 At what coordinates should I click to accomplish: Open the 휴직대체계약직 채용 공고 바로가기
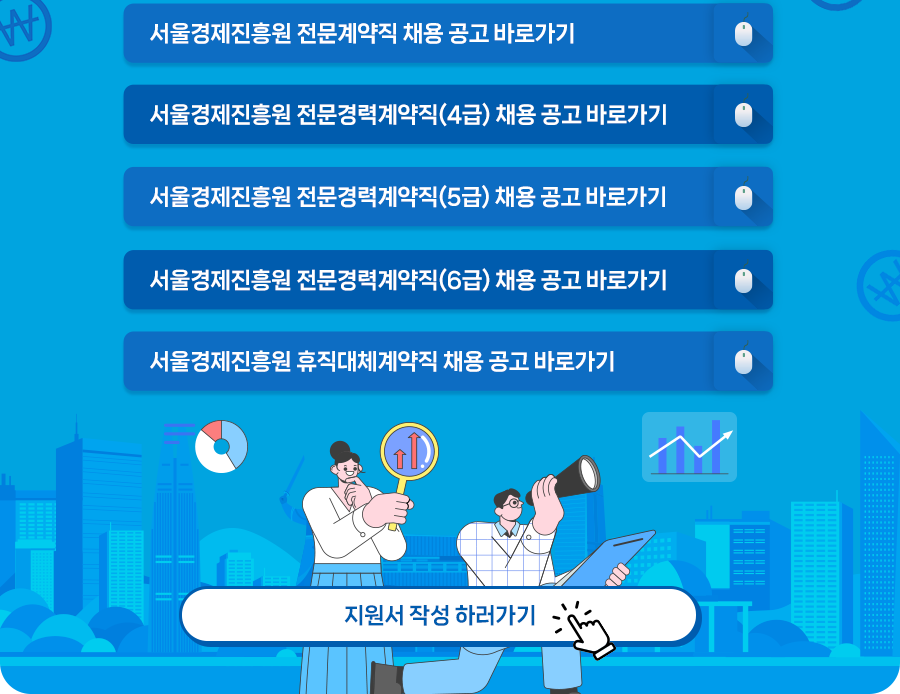point(448,361)
